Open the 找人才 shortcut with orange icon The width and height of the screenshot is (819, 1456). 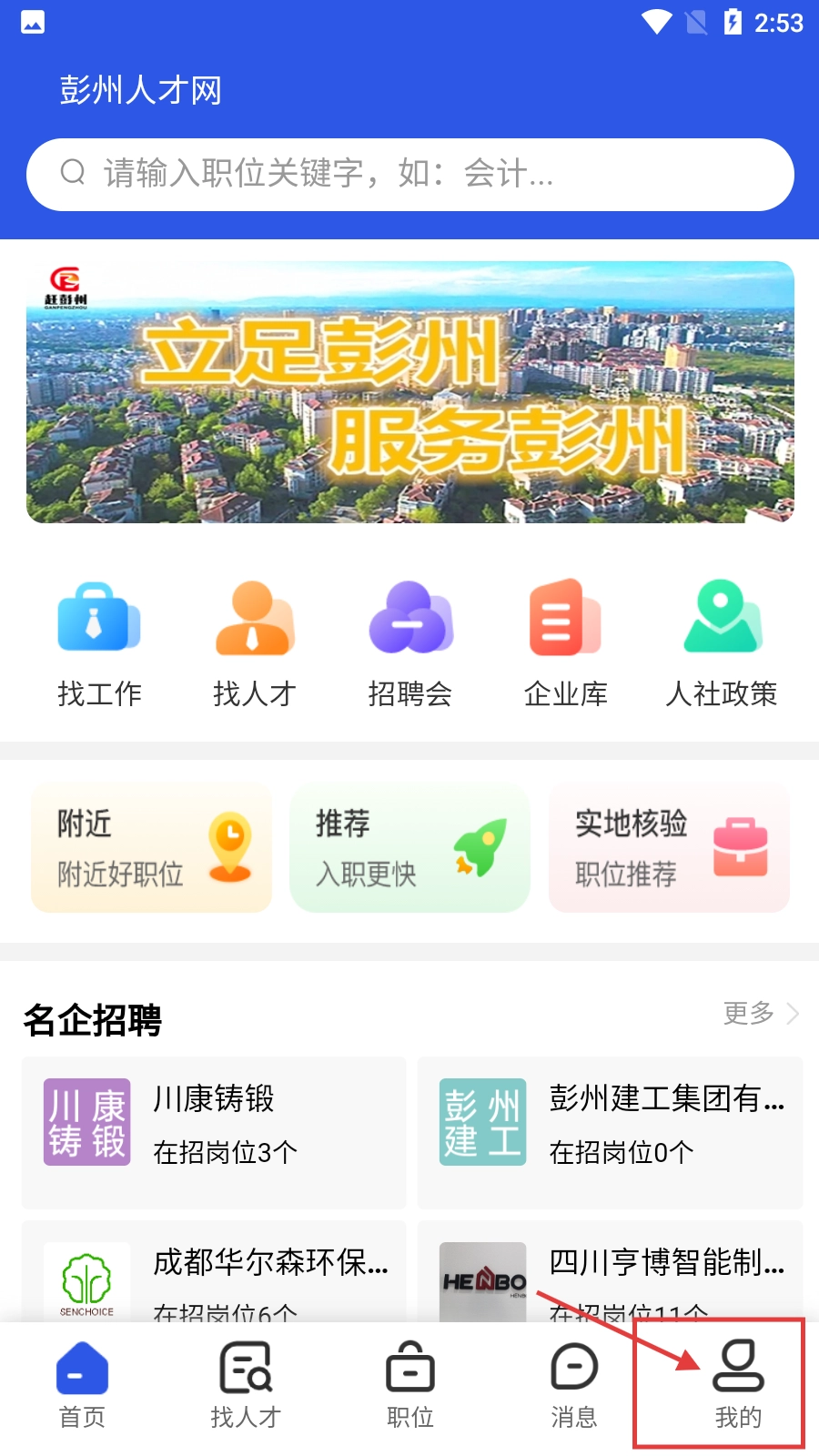point(255,643)
